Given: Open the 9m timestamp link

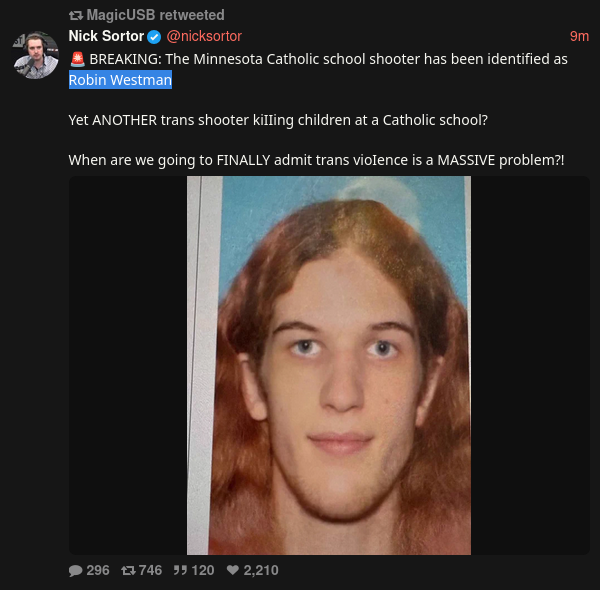Looking at the screenshot, I should pyautogui.click(x=579, y=36).
